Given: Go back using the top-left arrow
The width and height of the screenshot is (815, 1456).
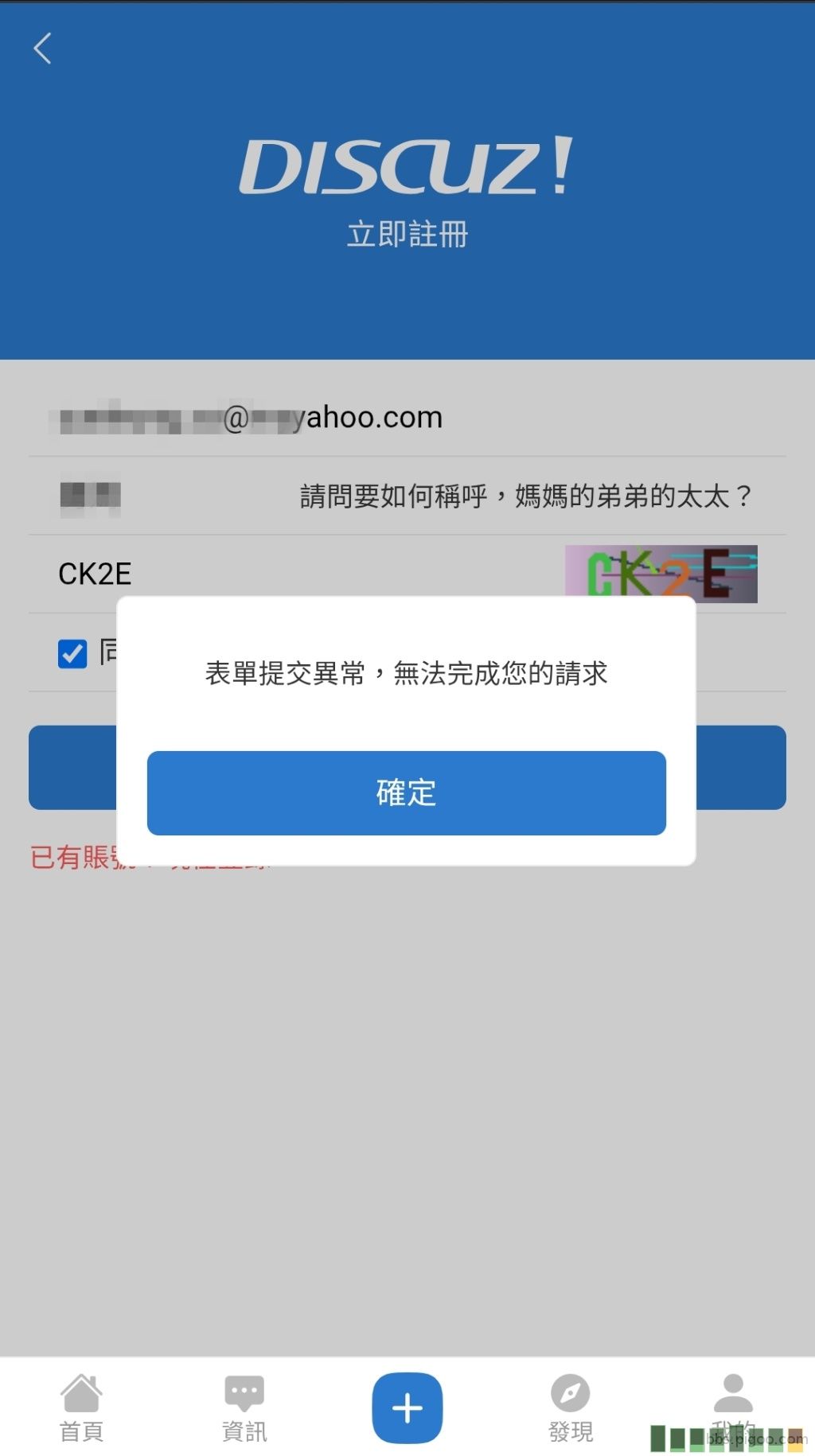Looking at the screenshot, I should (43, 49).
